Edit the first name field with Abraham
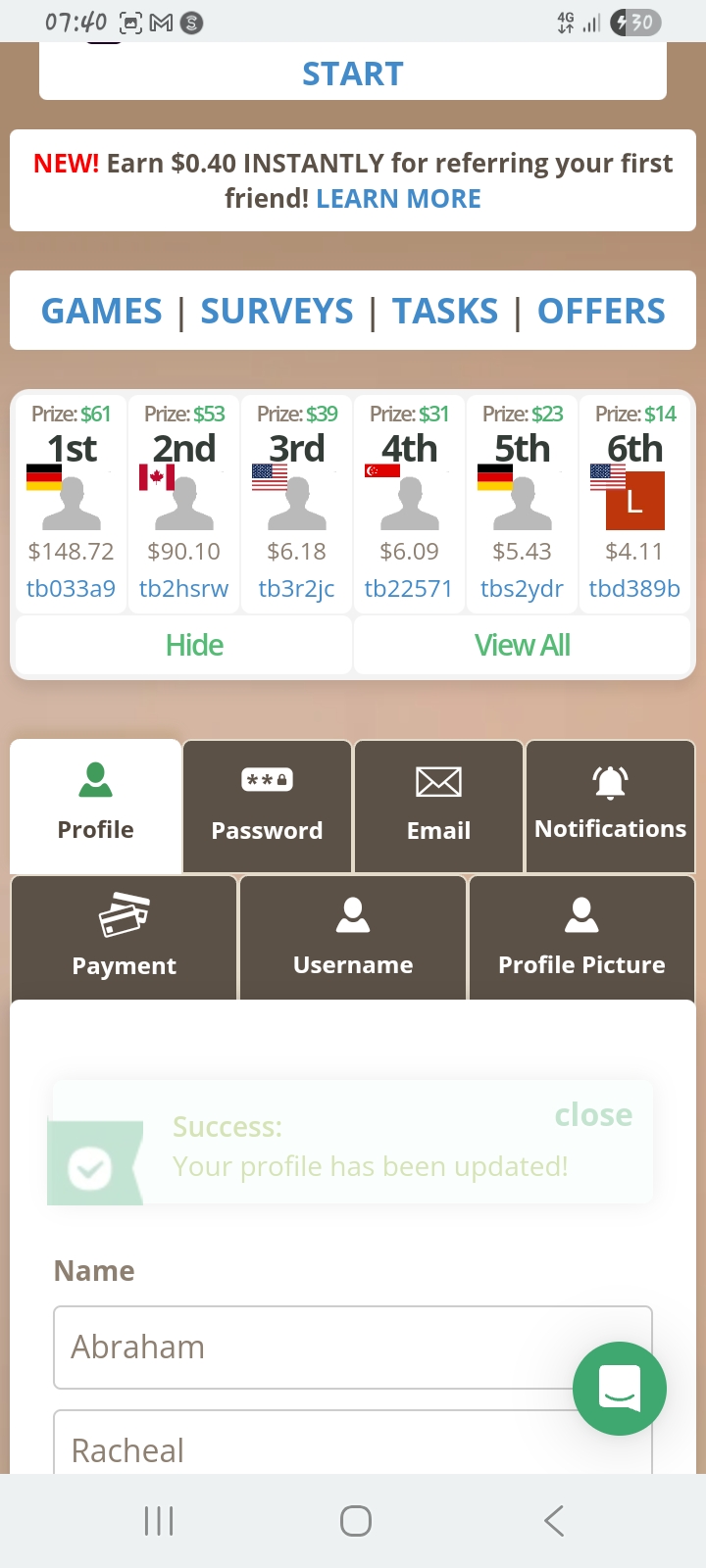706x1568 pixels. (x=314, y=1347)
